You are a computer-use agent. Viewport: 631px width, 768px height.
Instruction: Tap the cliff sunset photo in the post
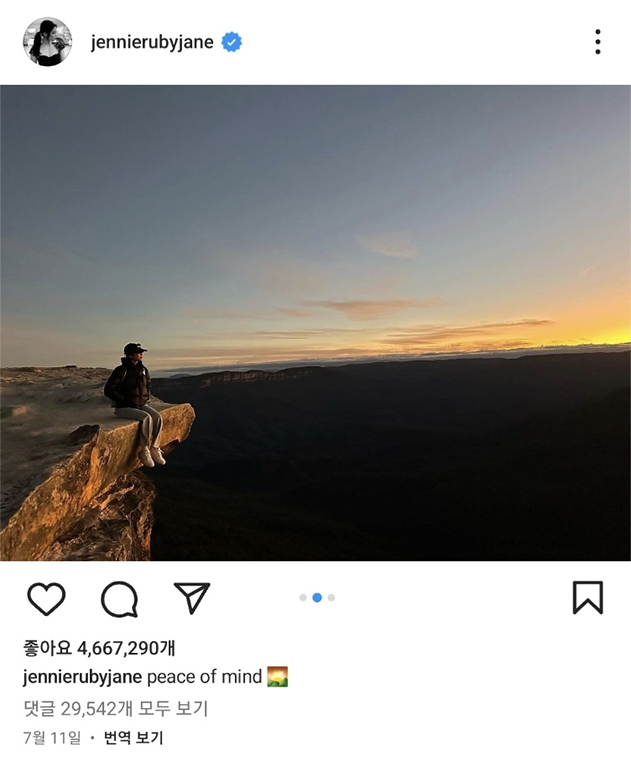[x=315, y=322]
